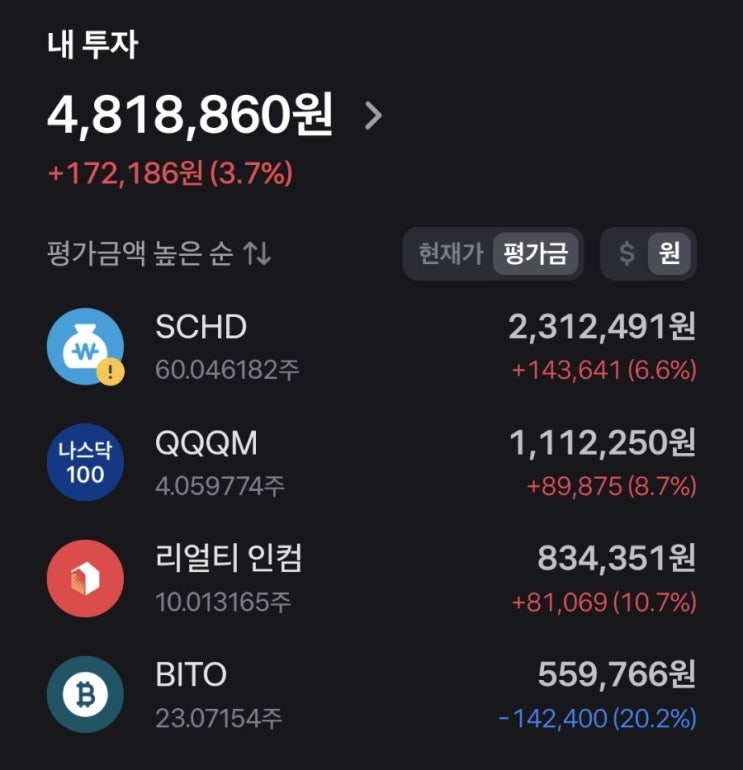View 리얼티 인컴 stock details
The width and height of the screenshot is (743, 770).
coord(371,578)
